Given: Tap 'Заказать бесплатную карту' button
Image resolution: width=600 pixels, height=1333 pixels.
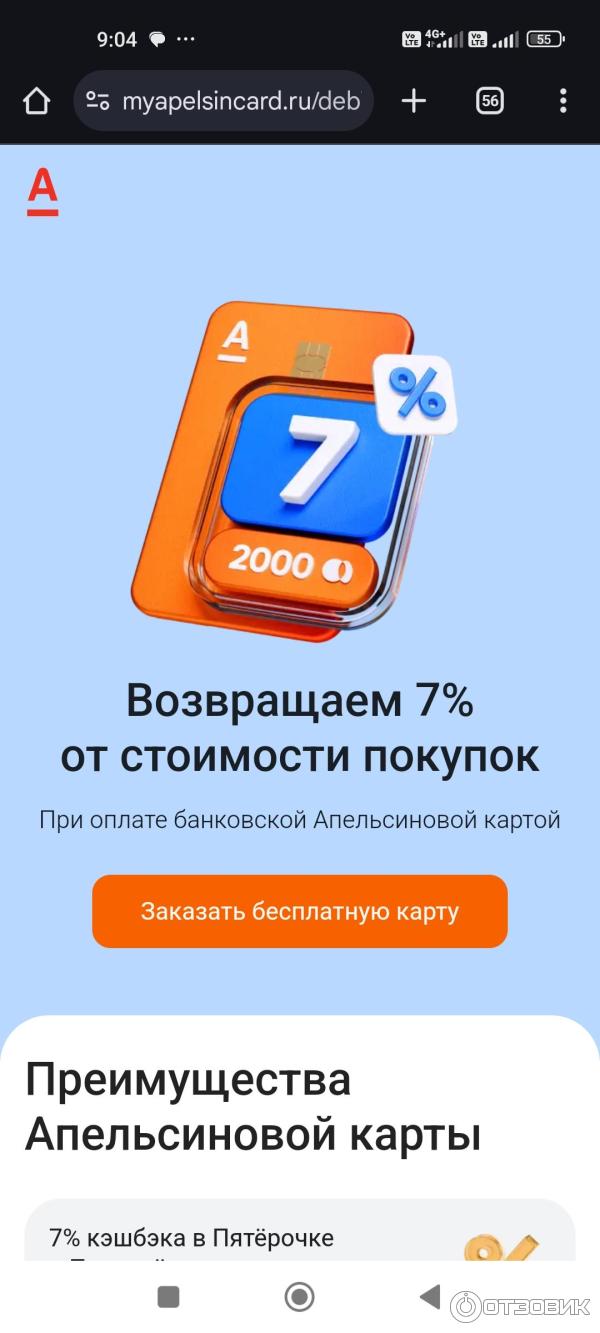Looking at the screenshot, I should tap(300, 911).
